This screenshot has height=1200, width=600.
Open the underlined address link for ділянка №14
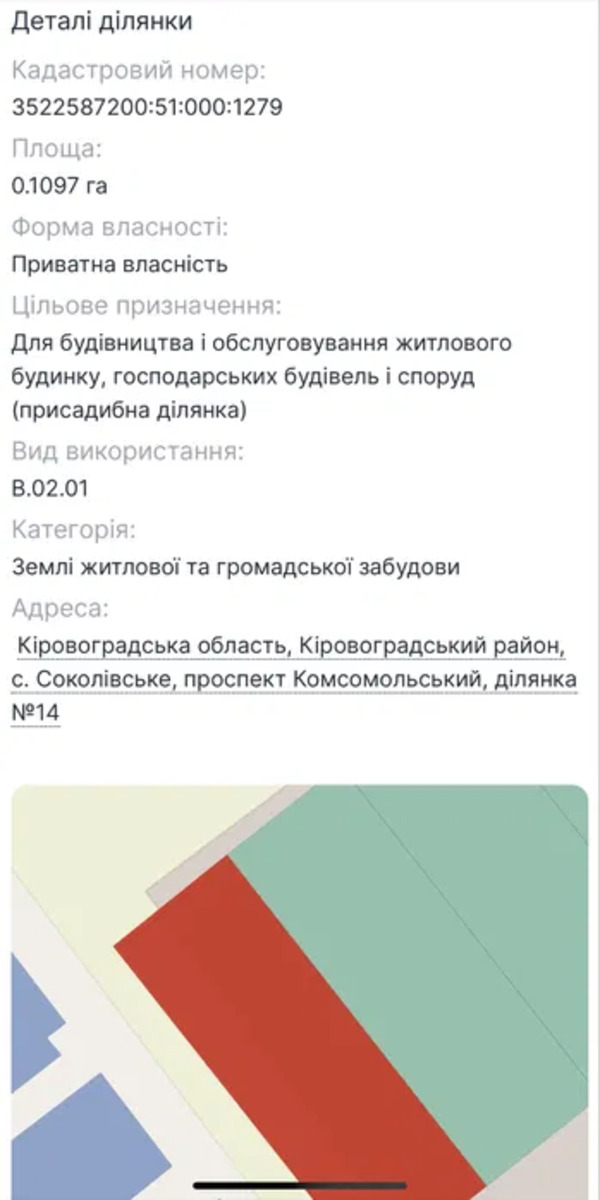[296, 680]
